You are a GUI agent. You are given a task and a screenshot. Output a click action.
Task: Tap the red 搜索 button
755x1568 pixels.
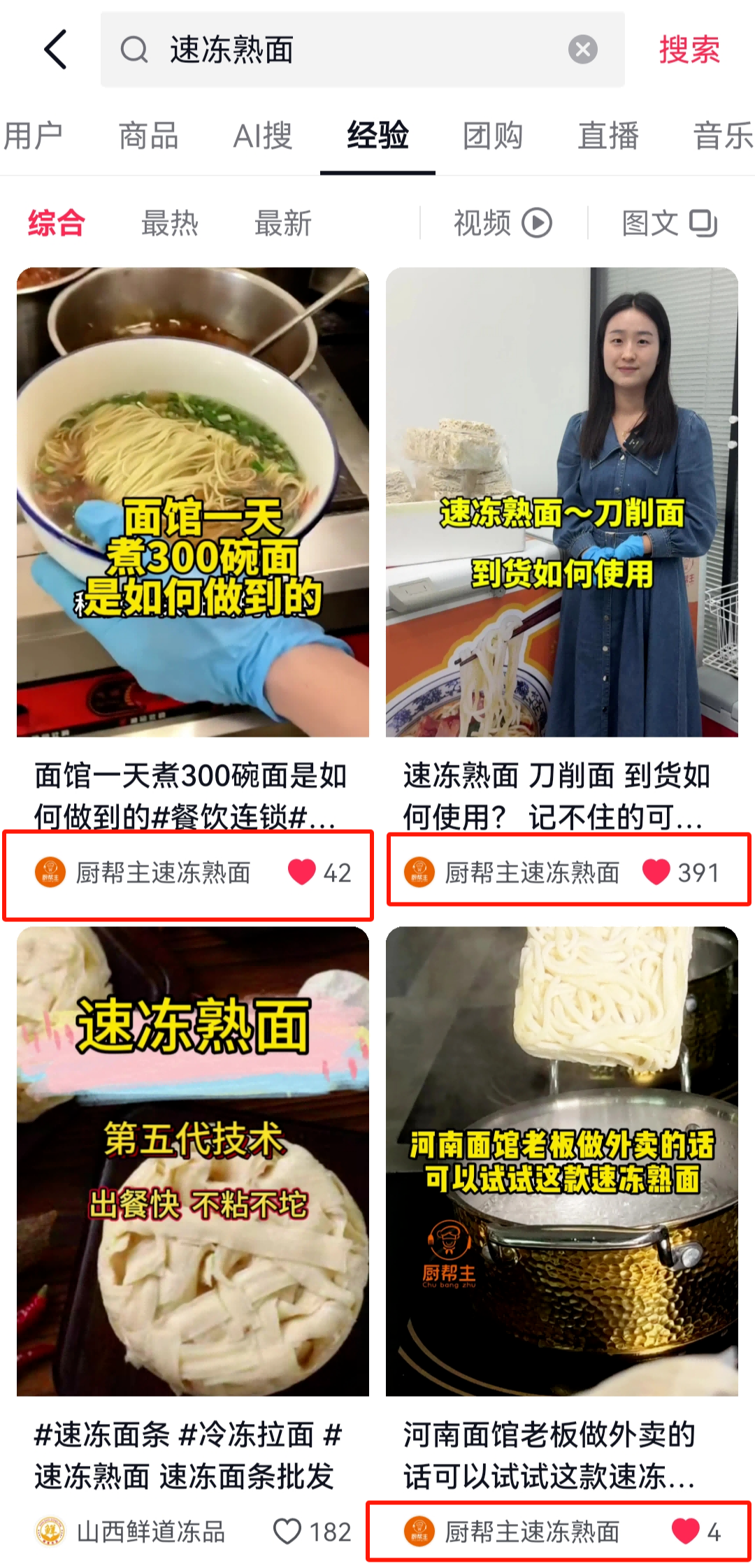click(x=689, y=50)
